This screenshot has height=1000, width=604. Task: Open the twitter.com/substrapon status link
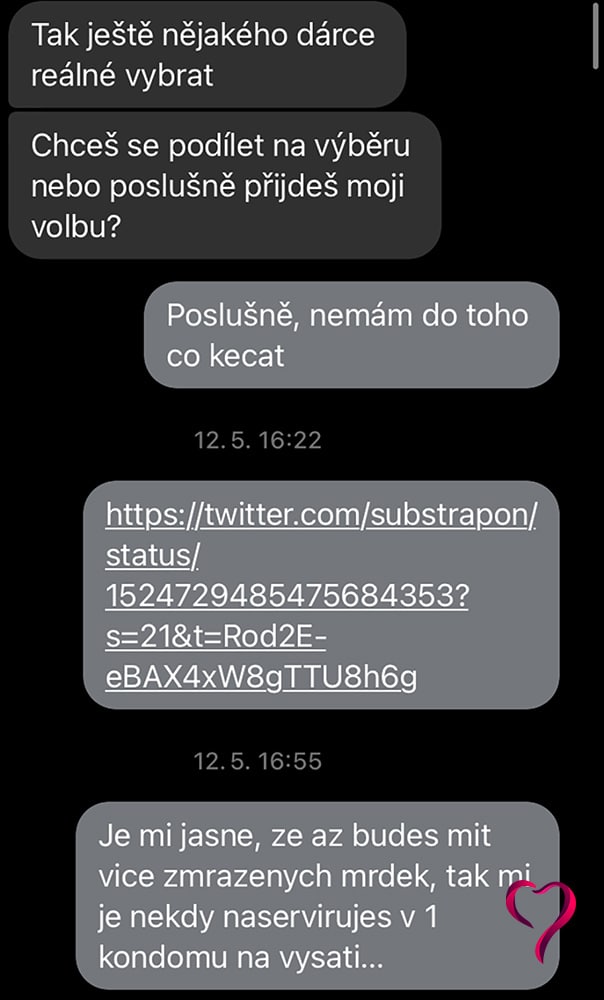(321, 596)
